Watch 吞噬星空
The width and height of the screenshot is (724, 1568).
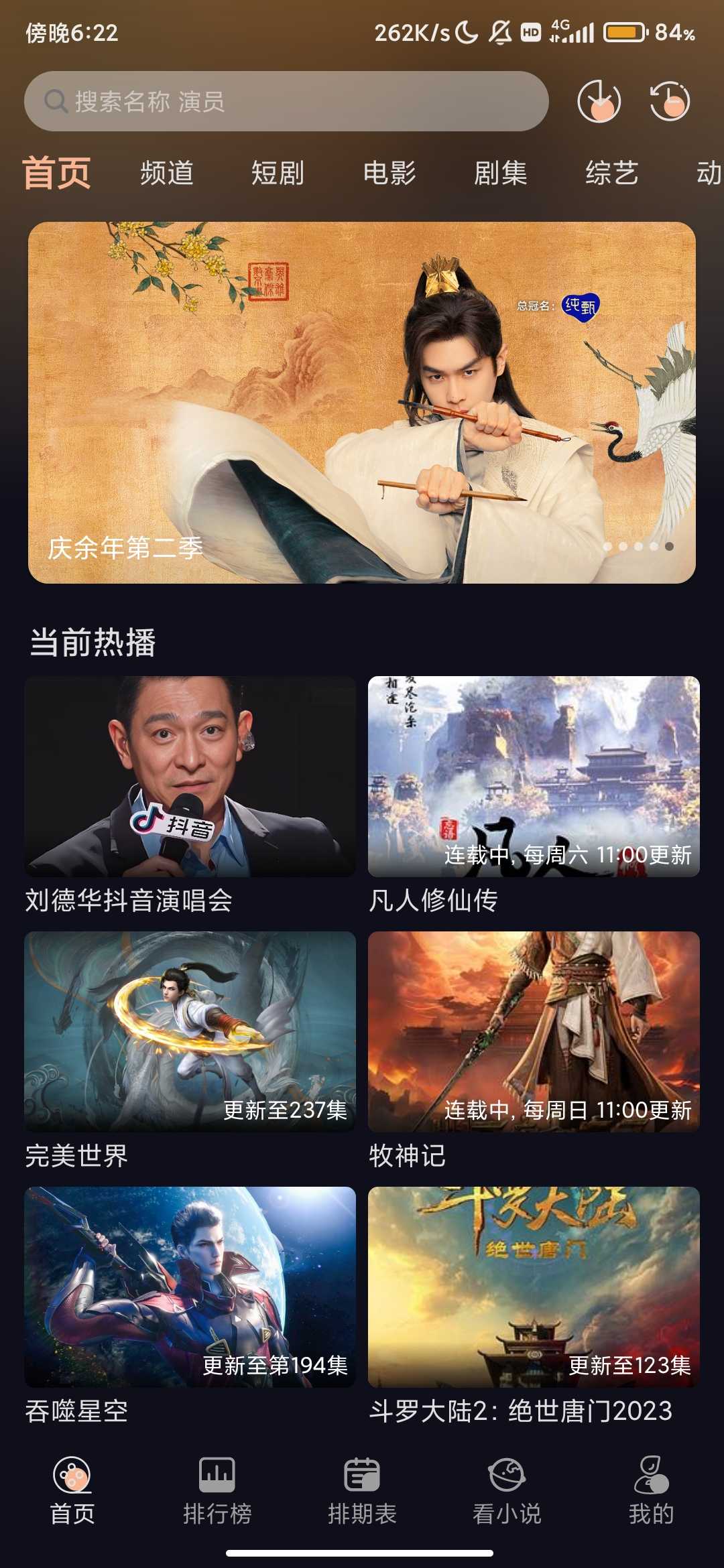click(x=190, y=1287)
